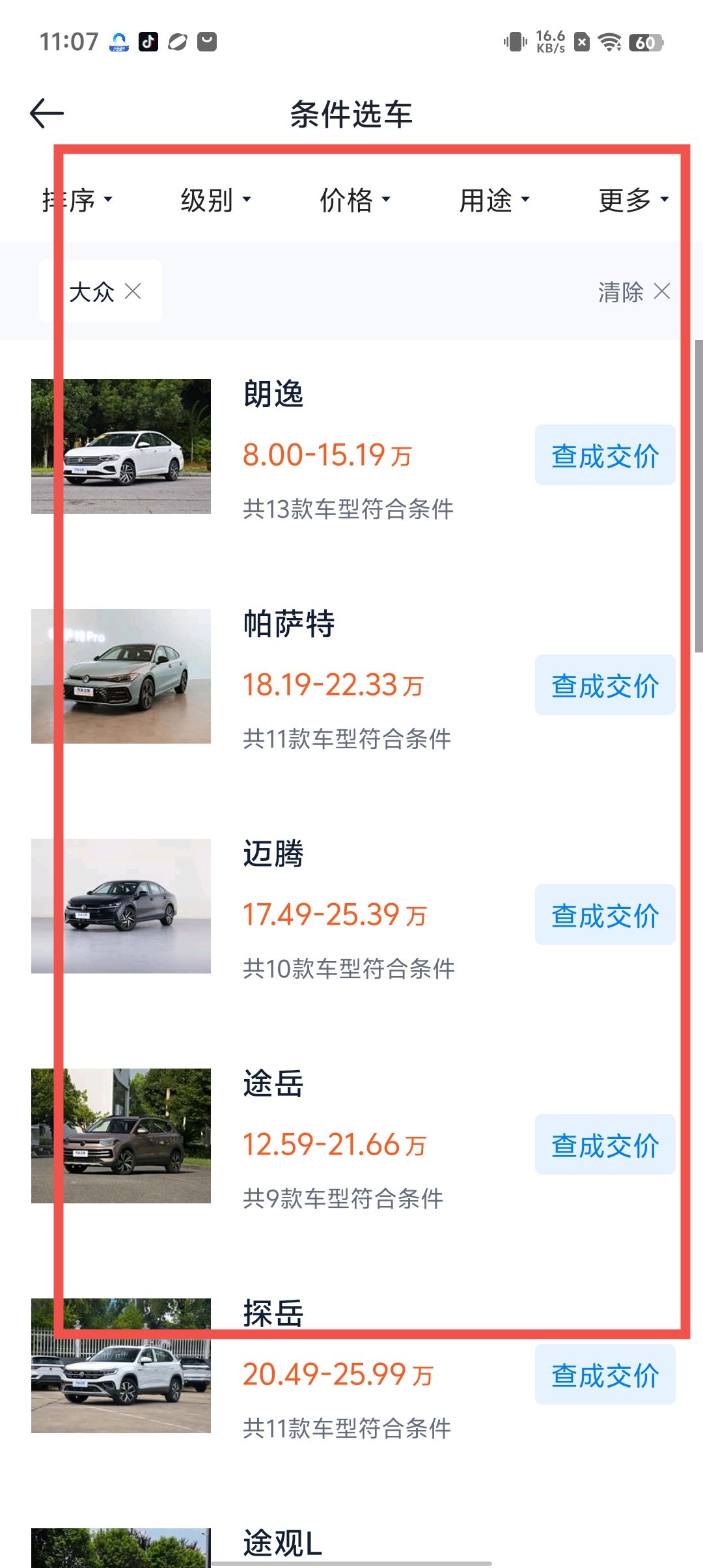Tap 查成交价 for 帕萨特
Screen dimensions: 703x1568
click(605, 685)
